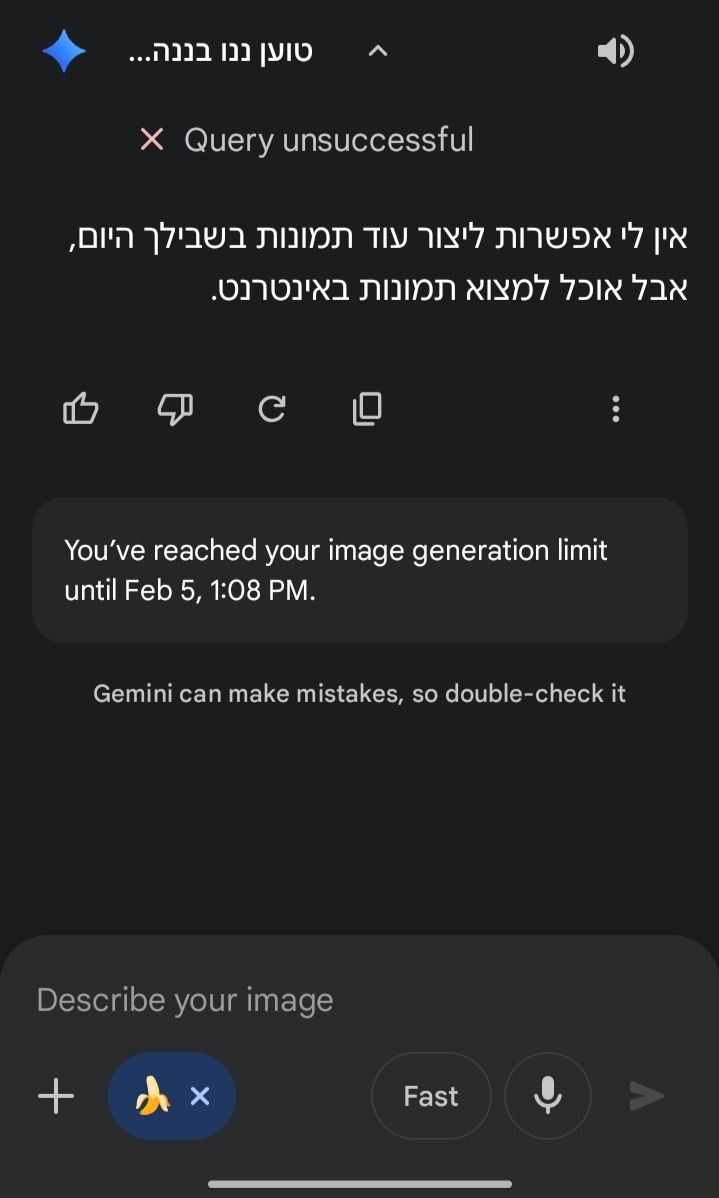Send the prompt with the arrow
The width and height of the screenshot is (719, 1198).
[x=647, y=1097]
